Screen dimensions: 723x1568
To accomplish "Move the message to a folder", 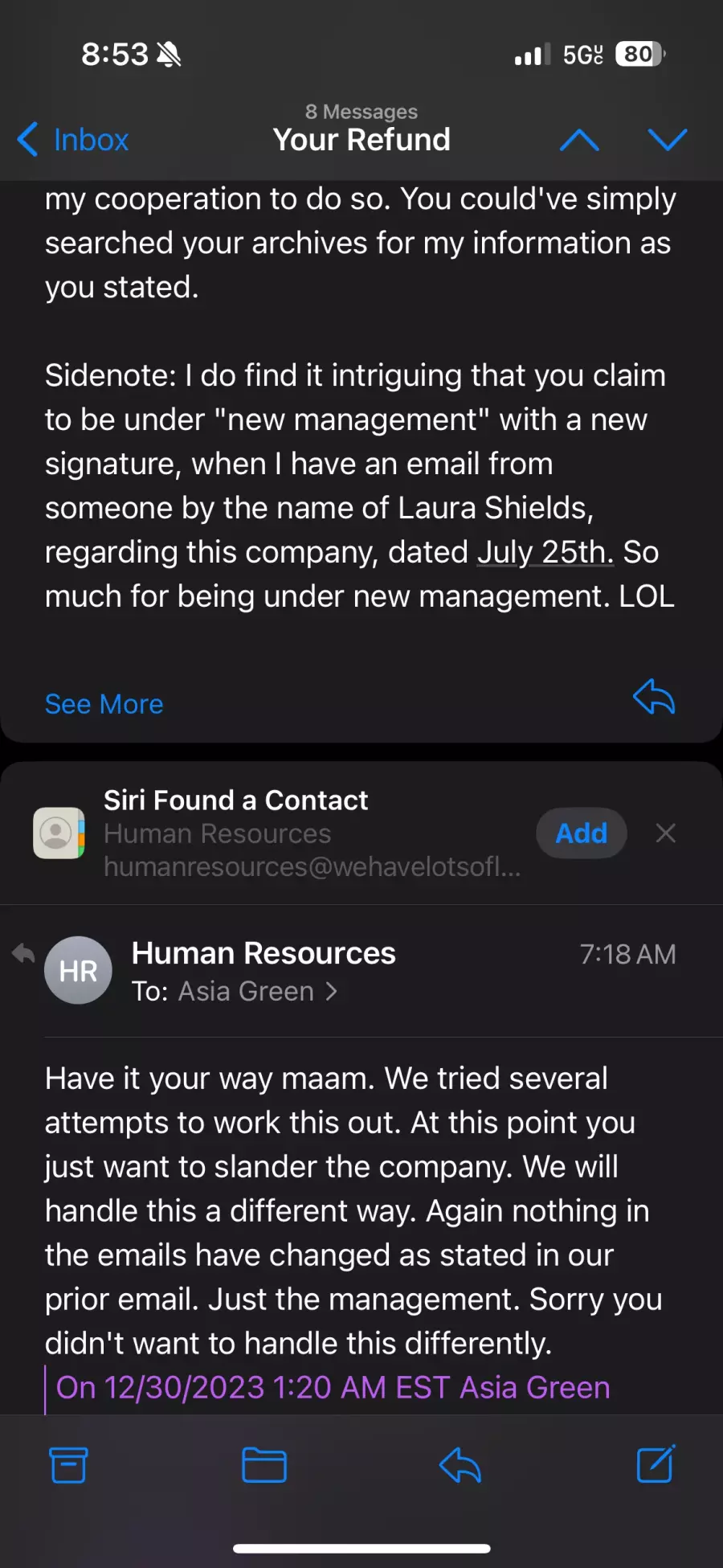I will (264, 1464).
